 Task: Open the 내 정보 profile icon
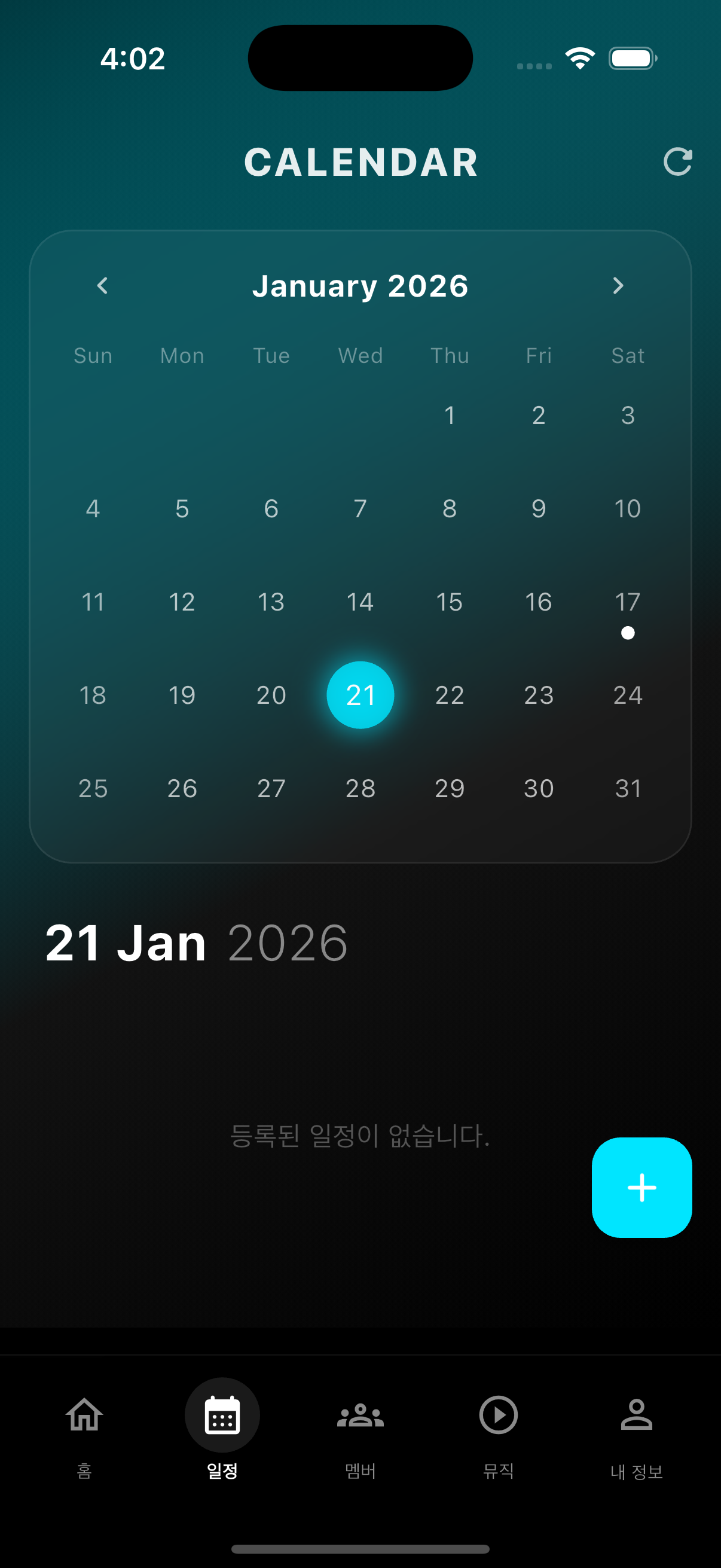tap(637, 1416)
